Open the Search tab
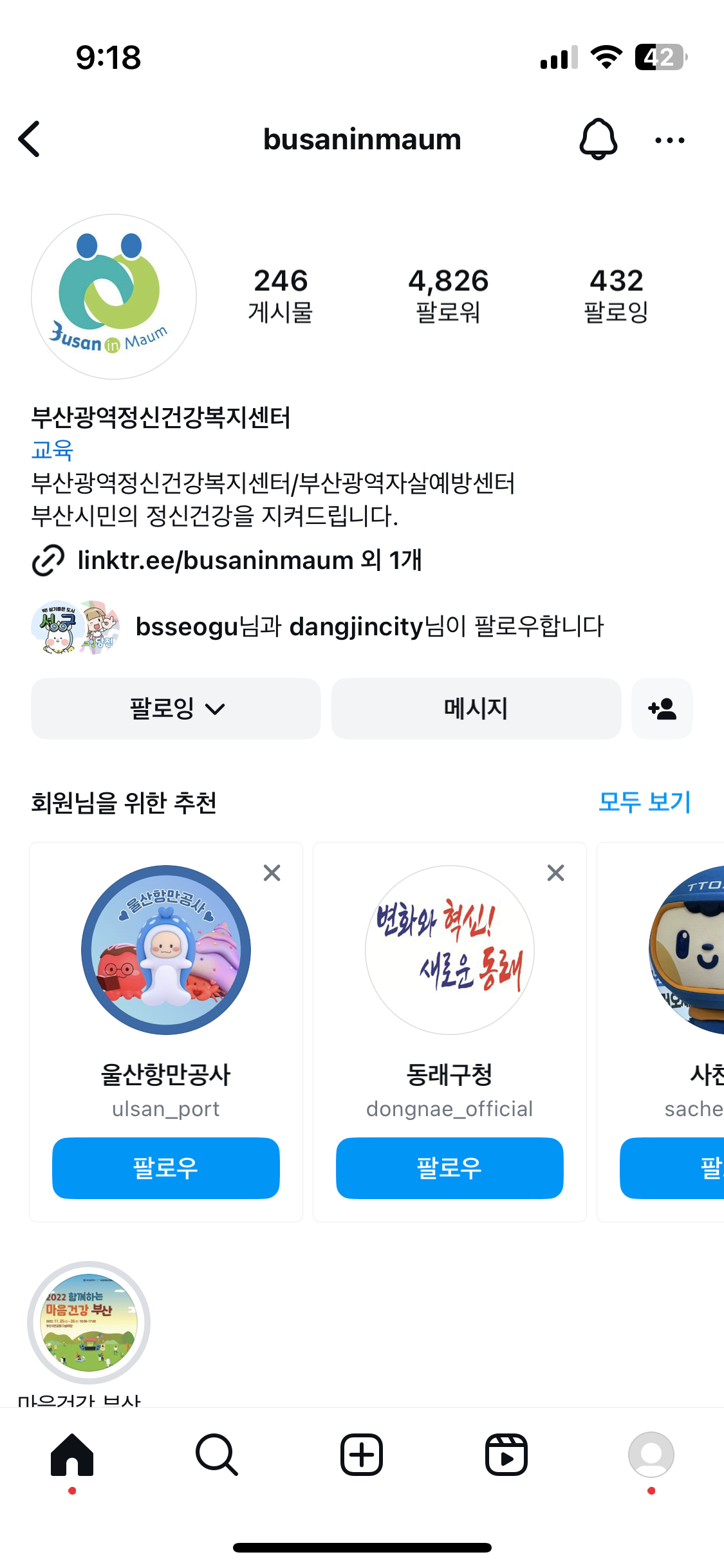 pyautogui.click(x=217, y=1455)
